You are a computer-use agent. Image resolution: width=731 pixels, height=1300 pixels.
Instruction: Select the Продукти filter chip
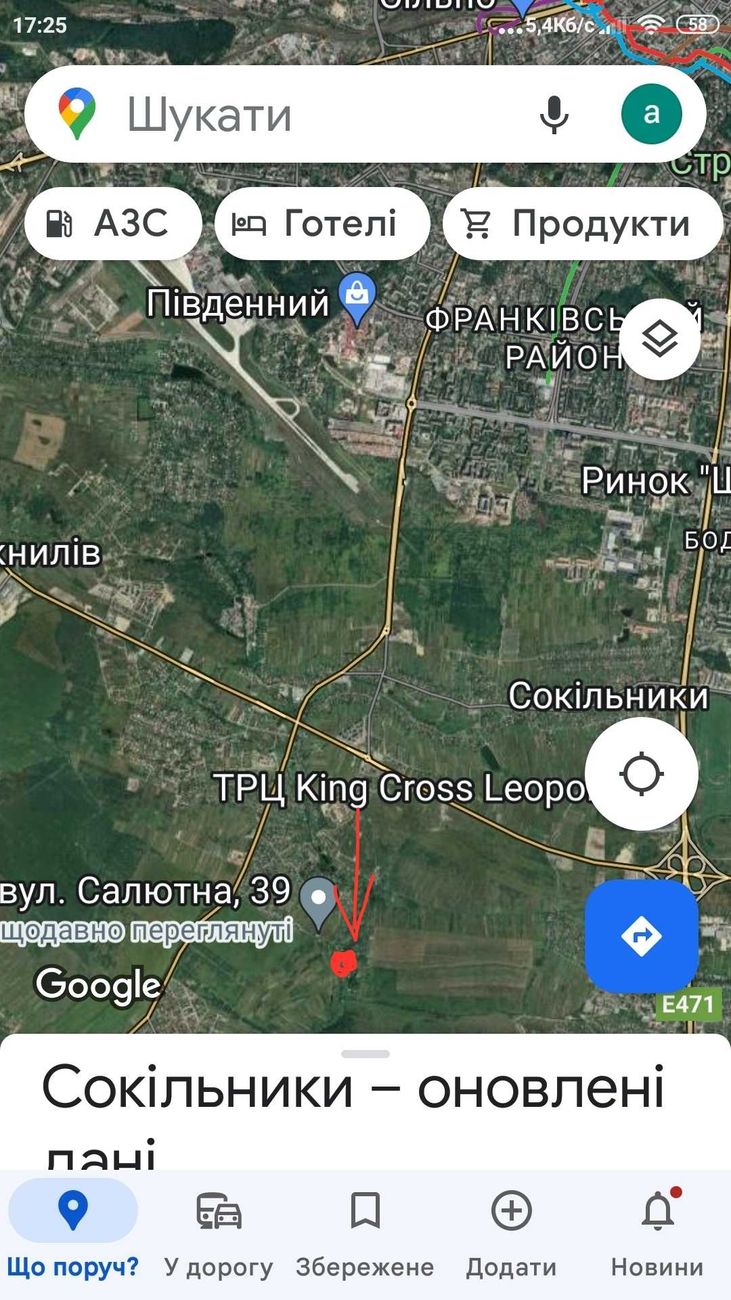pyautogui.click(x=580, y=223)
